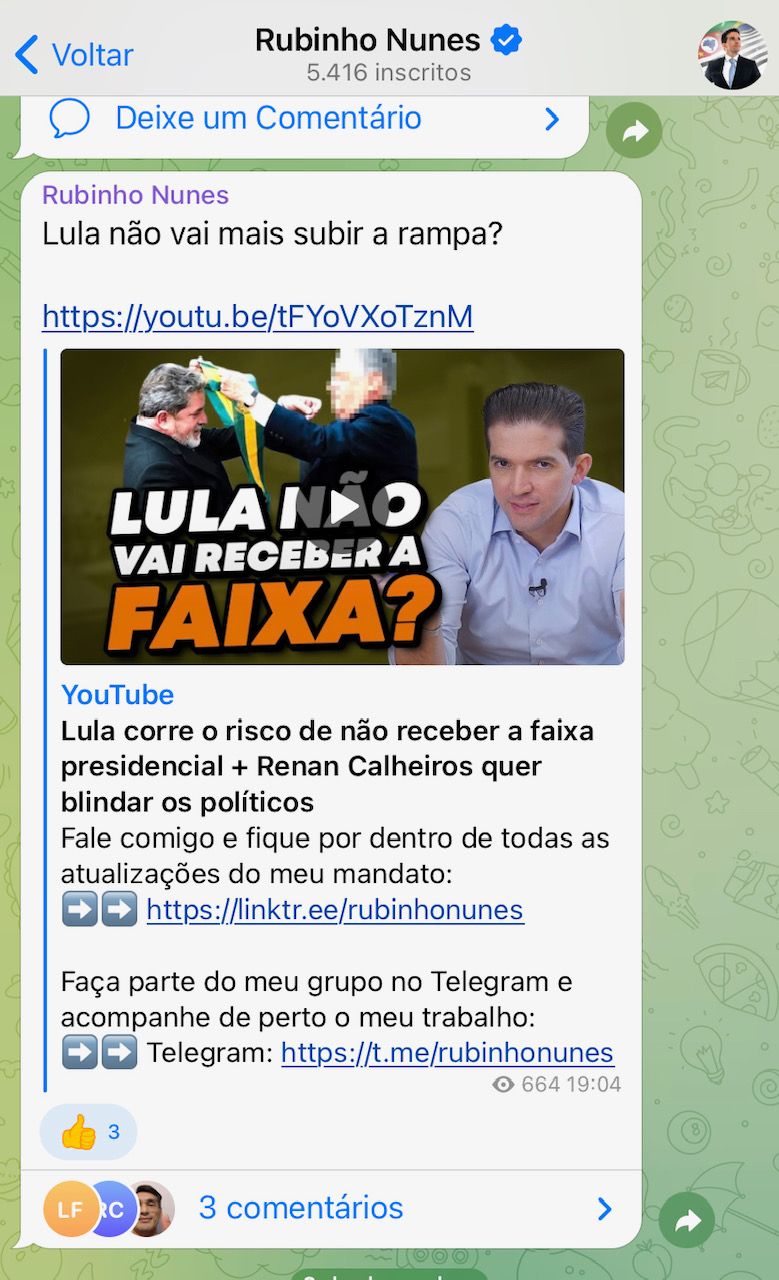The image size is (779, 1280).
Task: Share the previous post with the forward arrow
Action: pyautogui.click(x=634, y=130)
